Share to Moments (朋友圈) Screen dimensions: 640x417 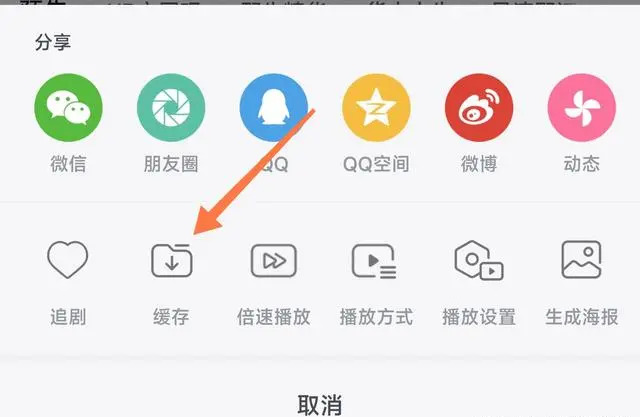tap(171, 109)
